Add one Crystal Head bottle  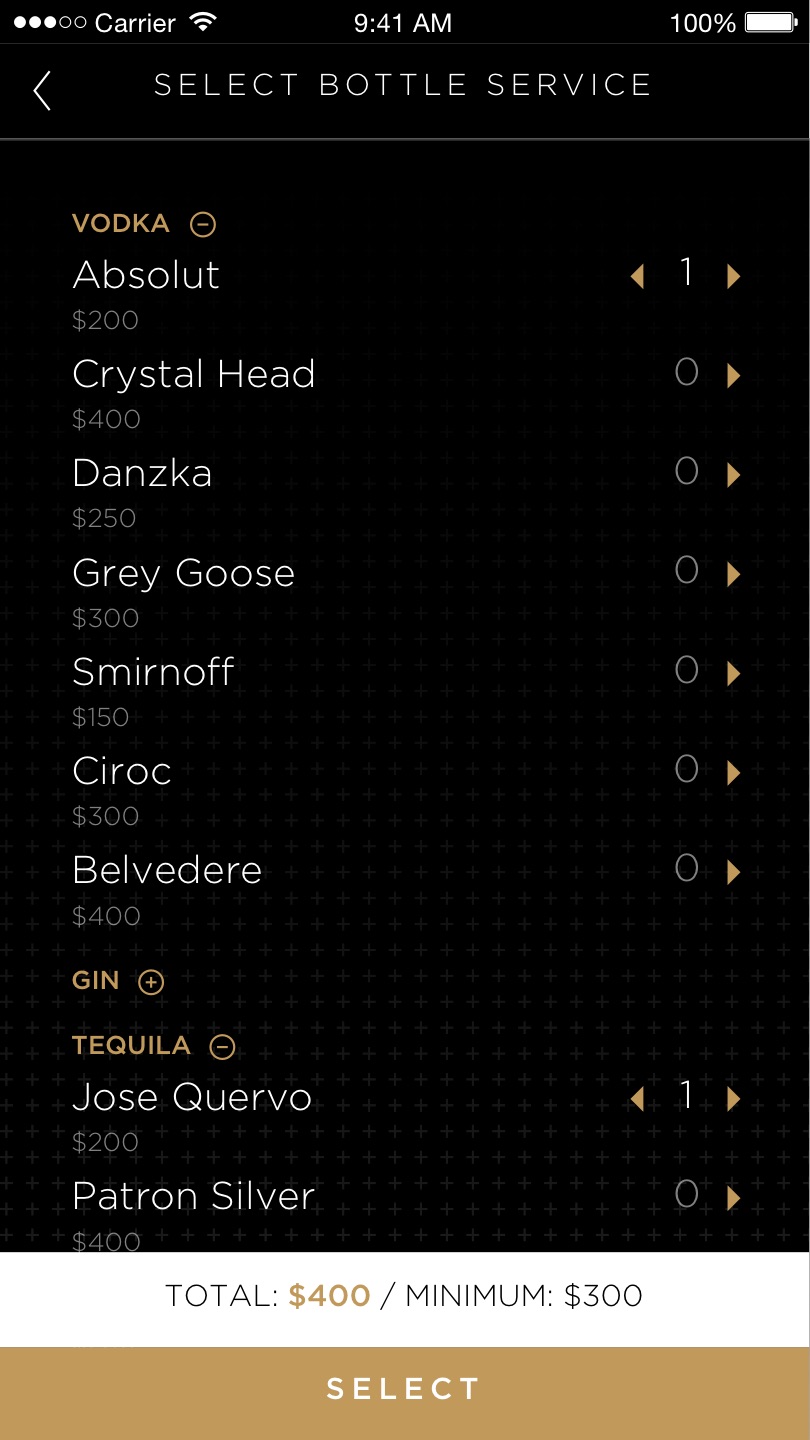coord(734,376)
